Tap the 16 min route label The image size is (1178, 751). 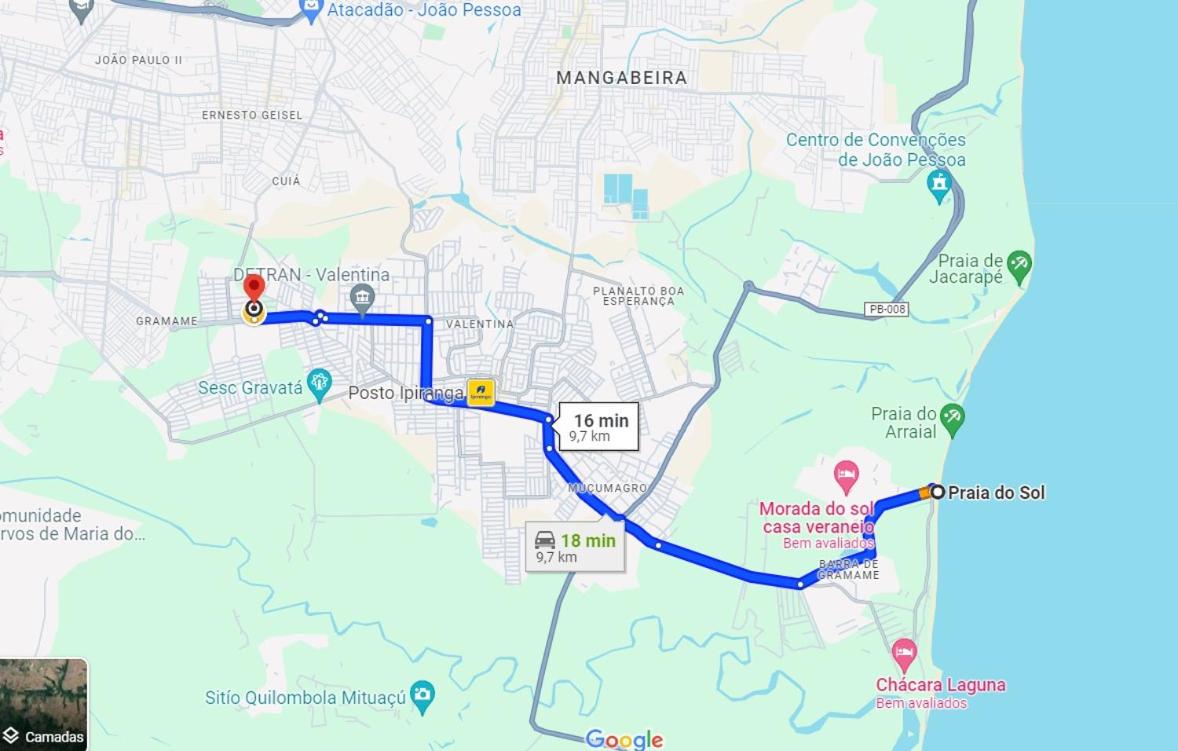point(599,427)
